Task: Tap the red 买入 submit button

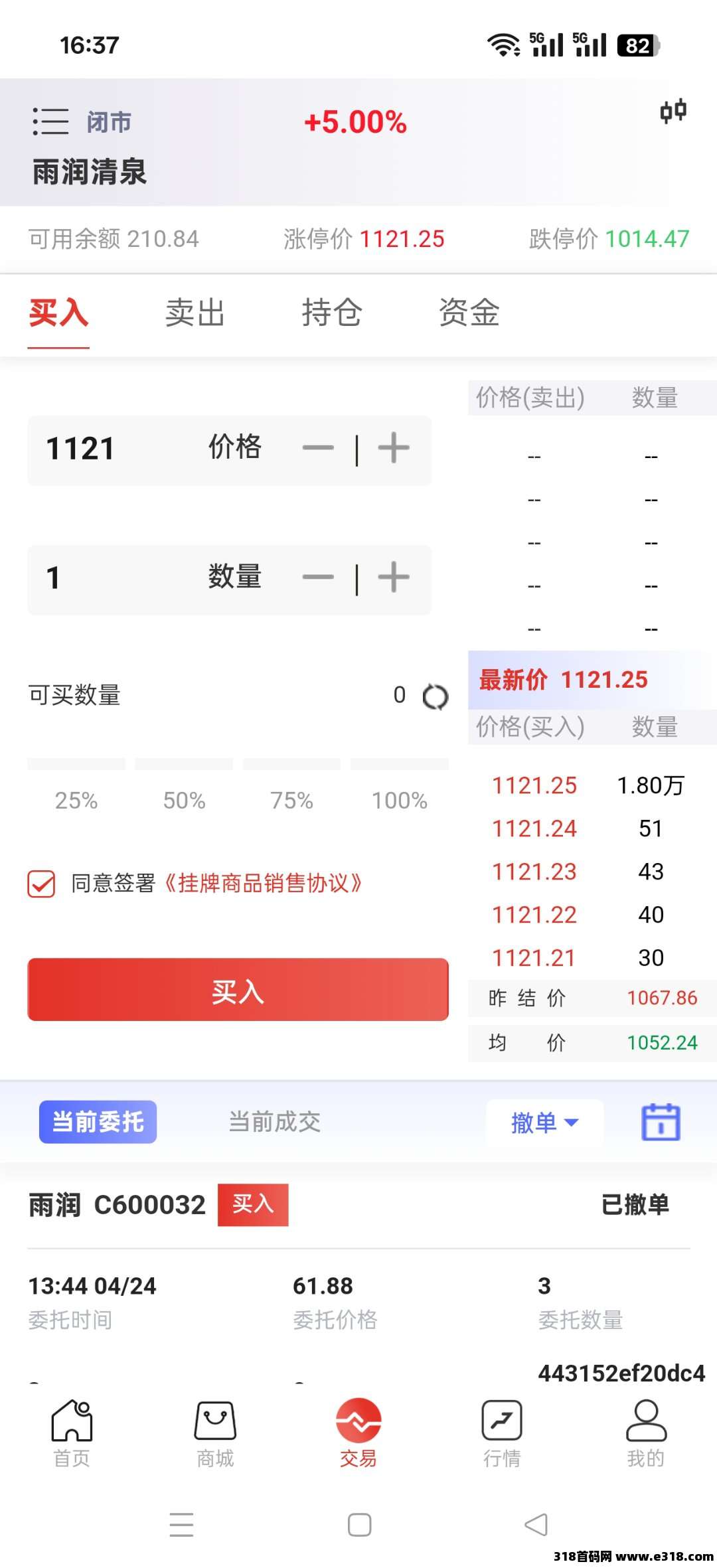Action: point(238,990)
